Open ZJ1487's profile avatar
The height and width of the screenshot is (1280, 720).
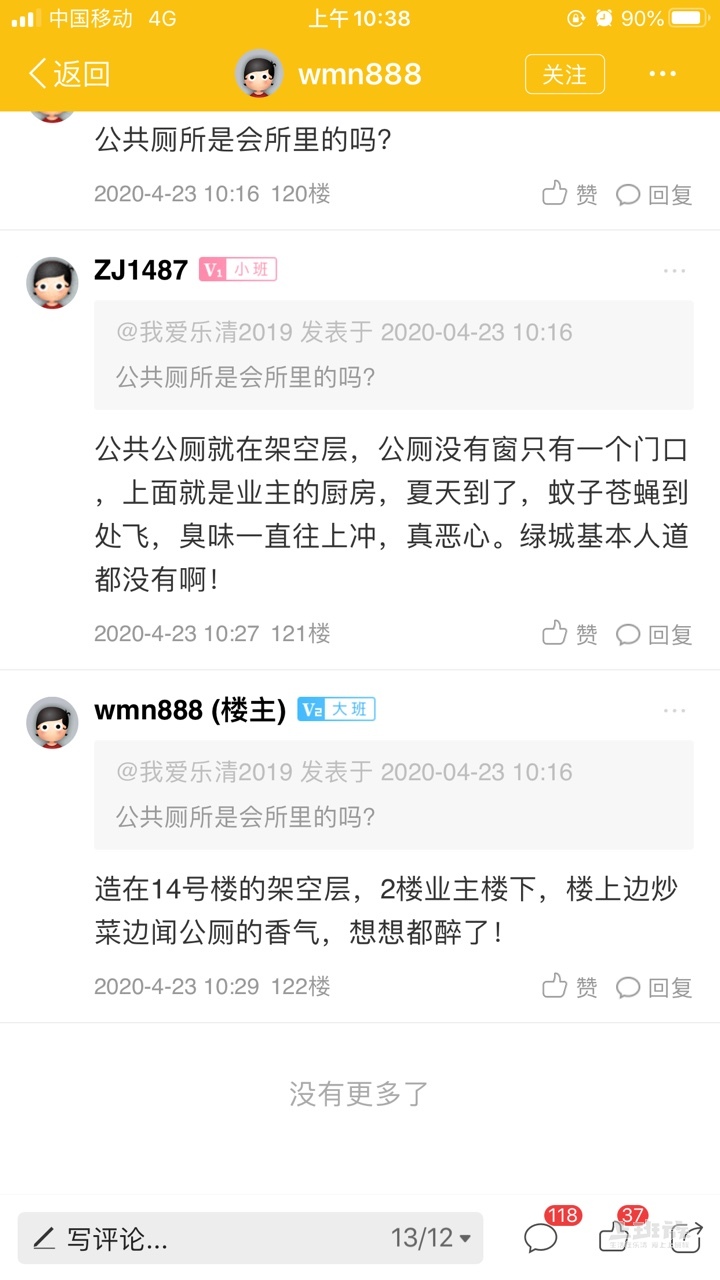point(52,283)
